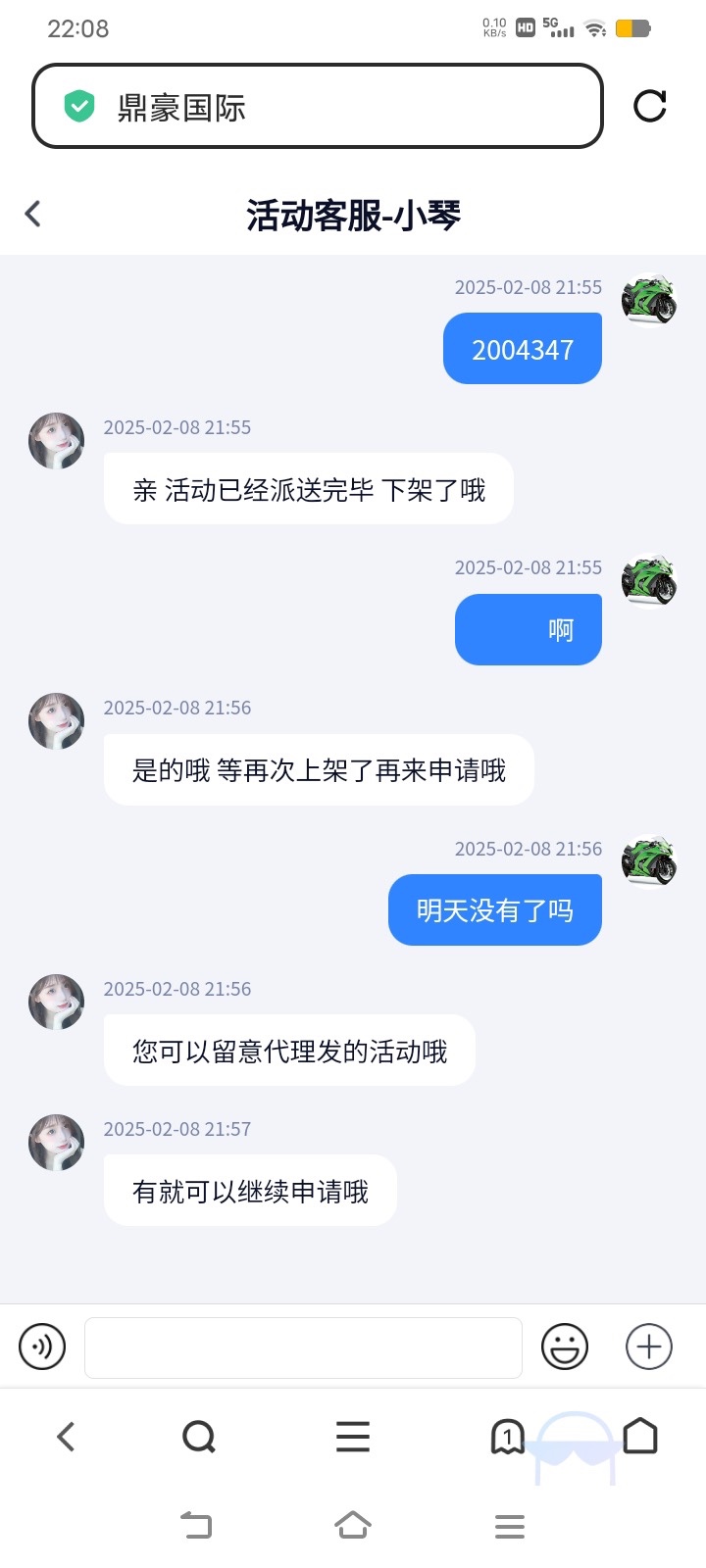706x1568 pixels.
Task: Open the emoji picker
Action: pyautogui.click(x=565, y=1347)
